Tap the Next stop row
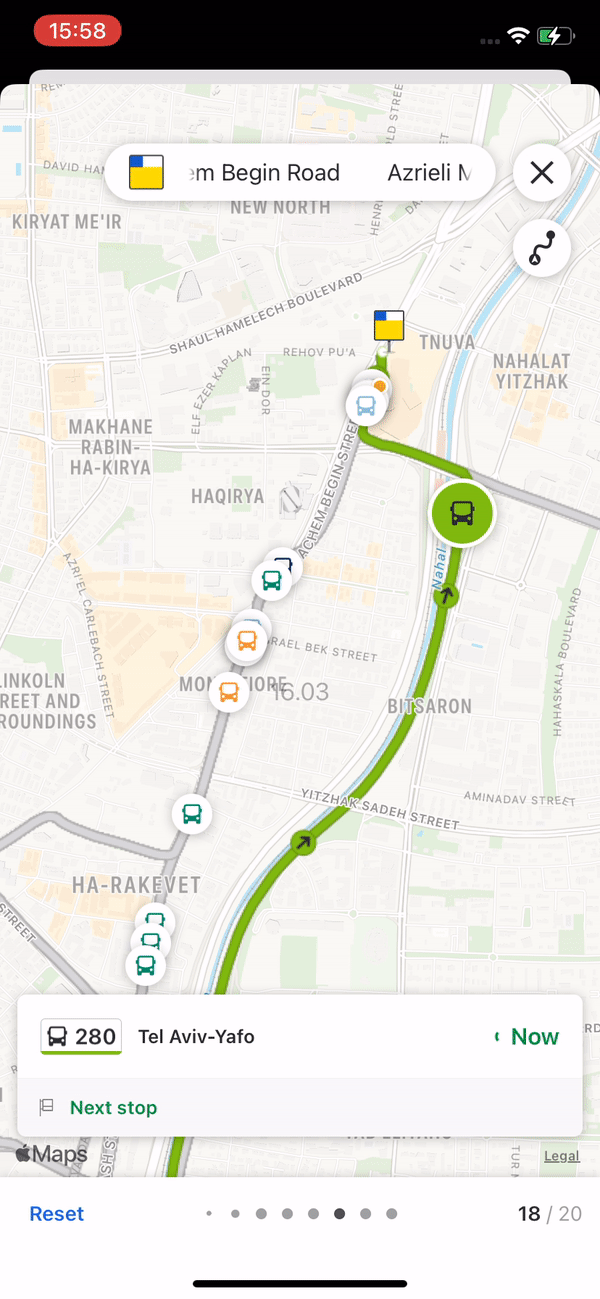Image resolution: width=600 pixels, height=1299 pixels. [x=300, y=1107]
